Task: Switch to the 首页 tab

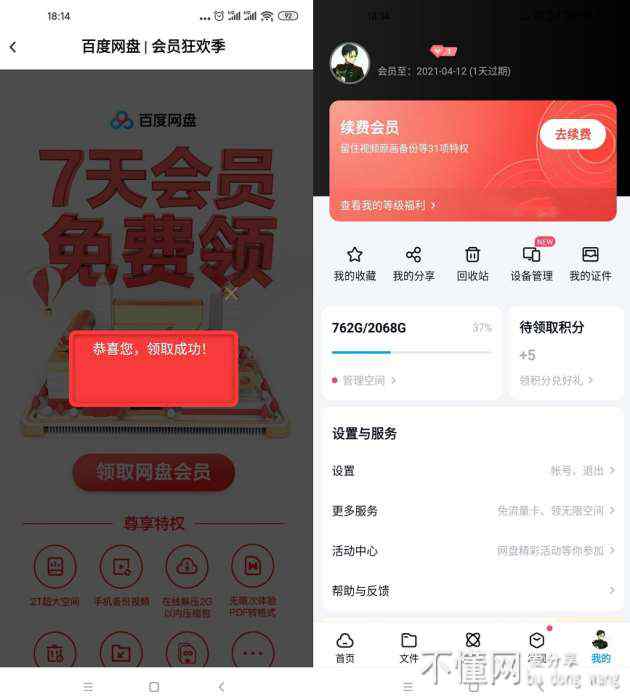Action: [345, 647]
